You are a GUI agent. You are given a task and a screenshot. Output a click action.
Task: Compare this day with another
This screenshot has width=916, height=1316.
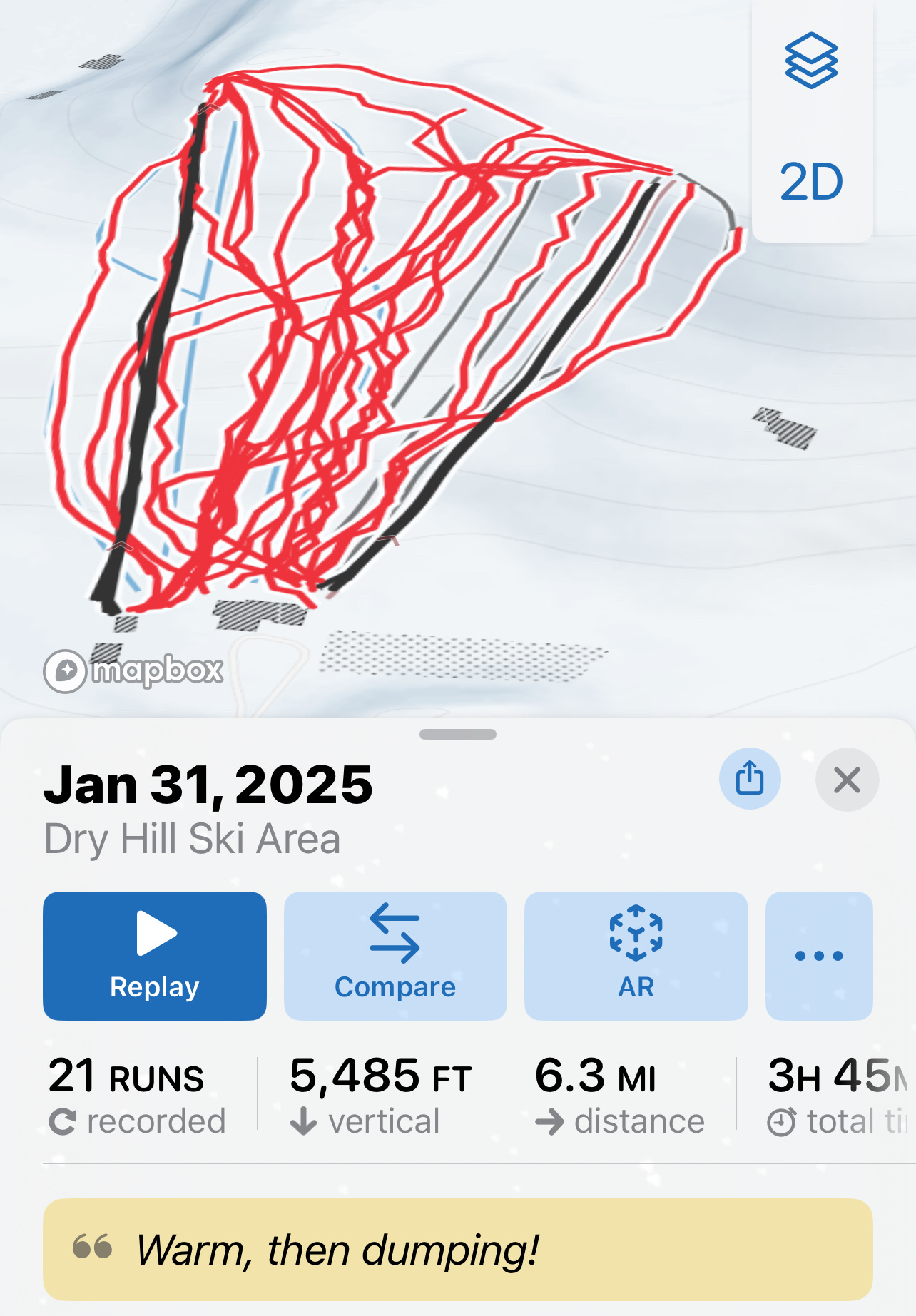395,955
